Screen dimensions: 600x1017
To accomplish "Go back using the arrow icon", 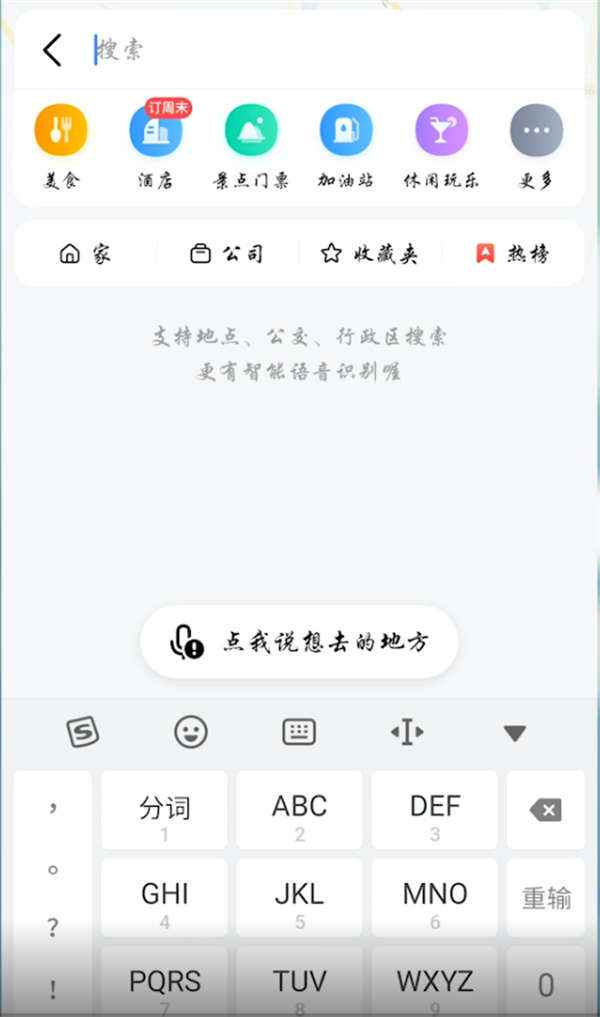I will 52,50.
